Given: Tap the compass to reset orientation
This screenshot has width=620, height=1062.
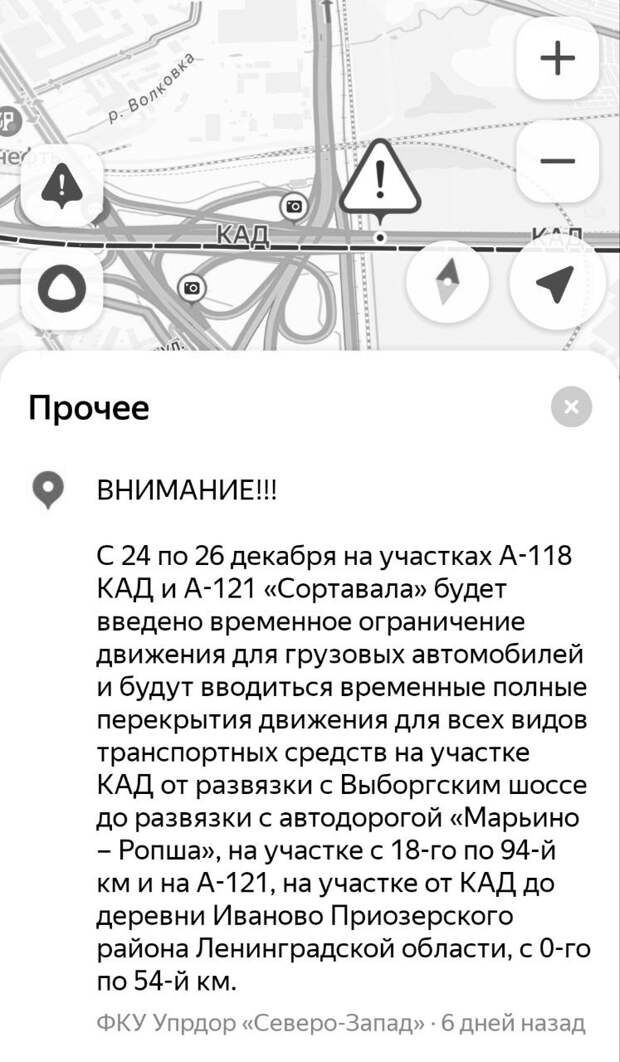Looking at the screenshot, I should [446, 284].
